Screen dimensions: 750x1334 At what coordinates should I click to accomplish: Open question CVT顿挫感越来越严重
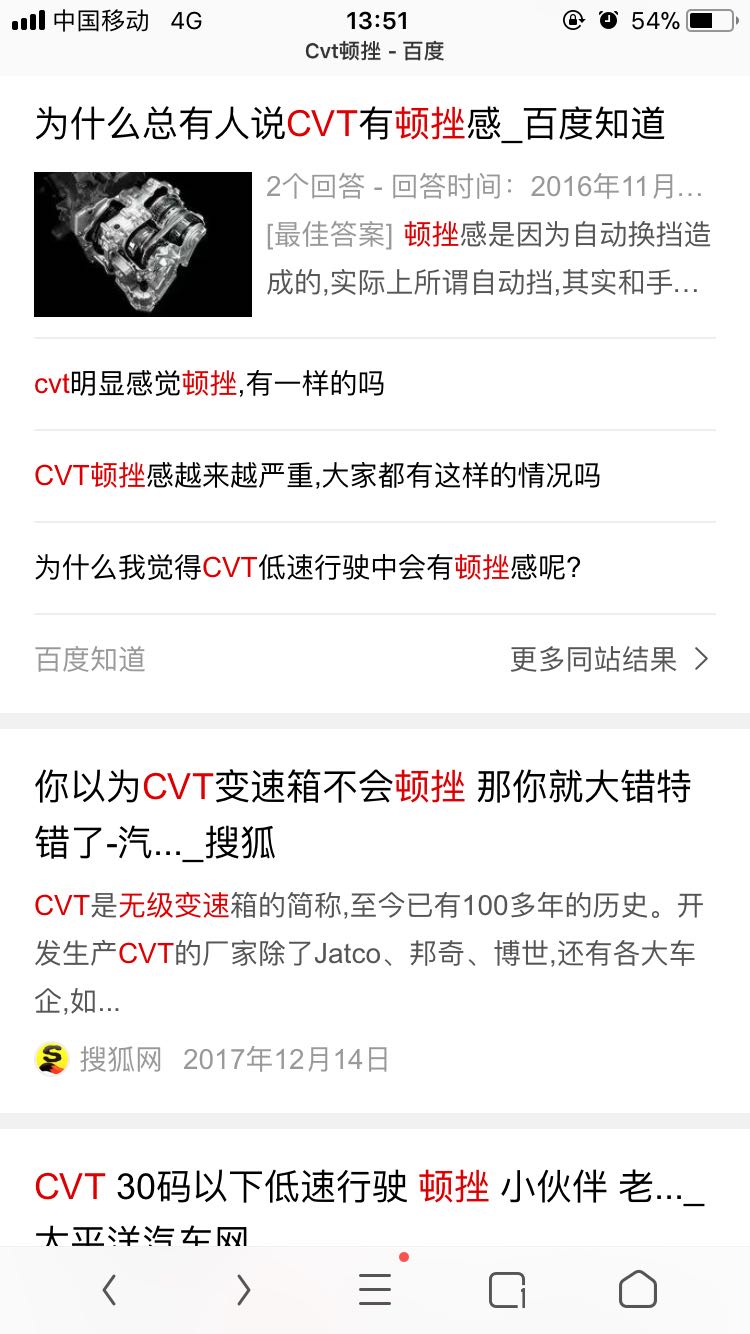coord(317,476)
